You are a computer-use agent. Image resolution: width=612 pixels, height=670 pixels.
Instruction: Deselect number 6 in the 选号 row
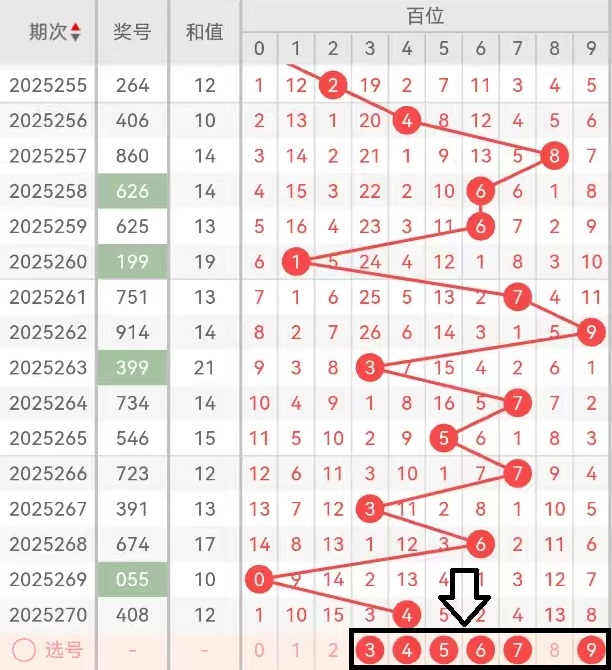(x=481, y=651)
